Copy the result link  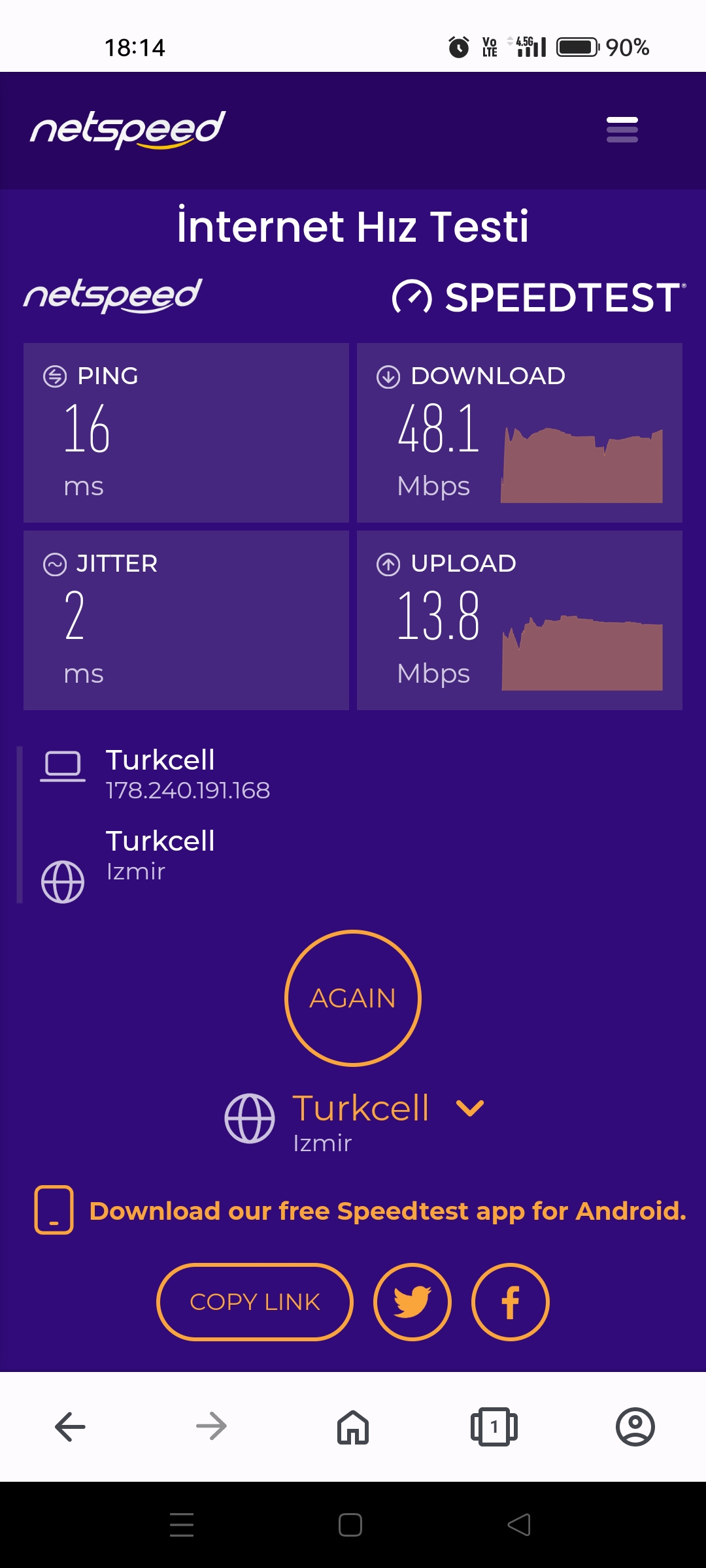coord(255,1302)
